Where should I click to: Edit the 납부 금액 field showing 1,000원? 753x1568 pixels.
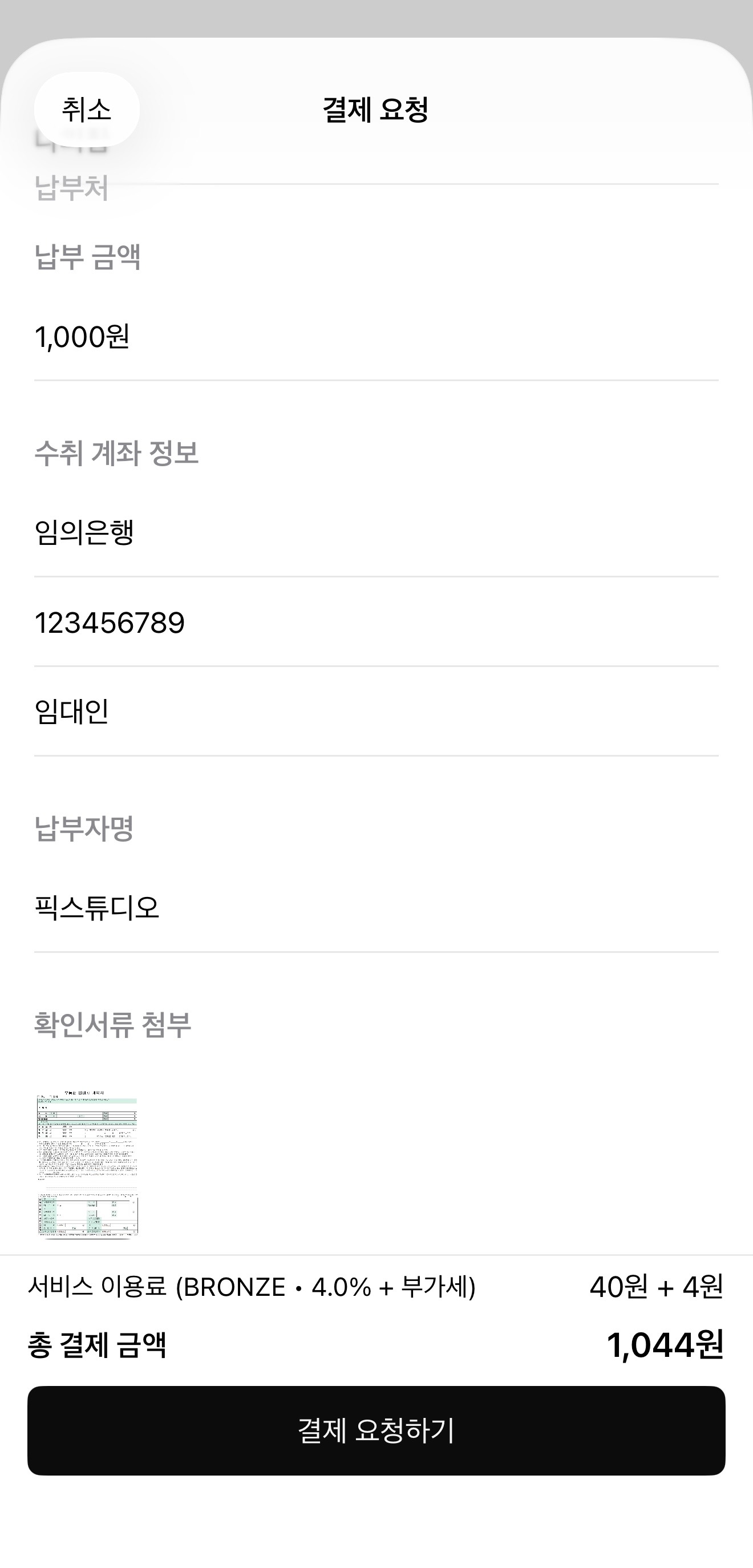pos(376,337)
